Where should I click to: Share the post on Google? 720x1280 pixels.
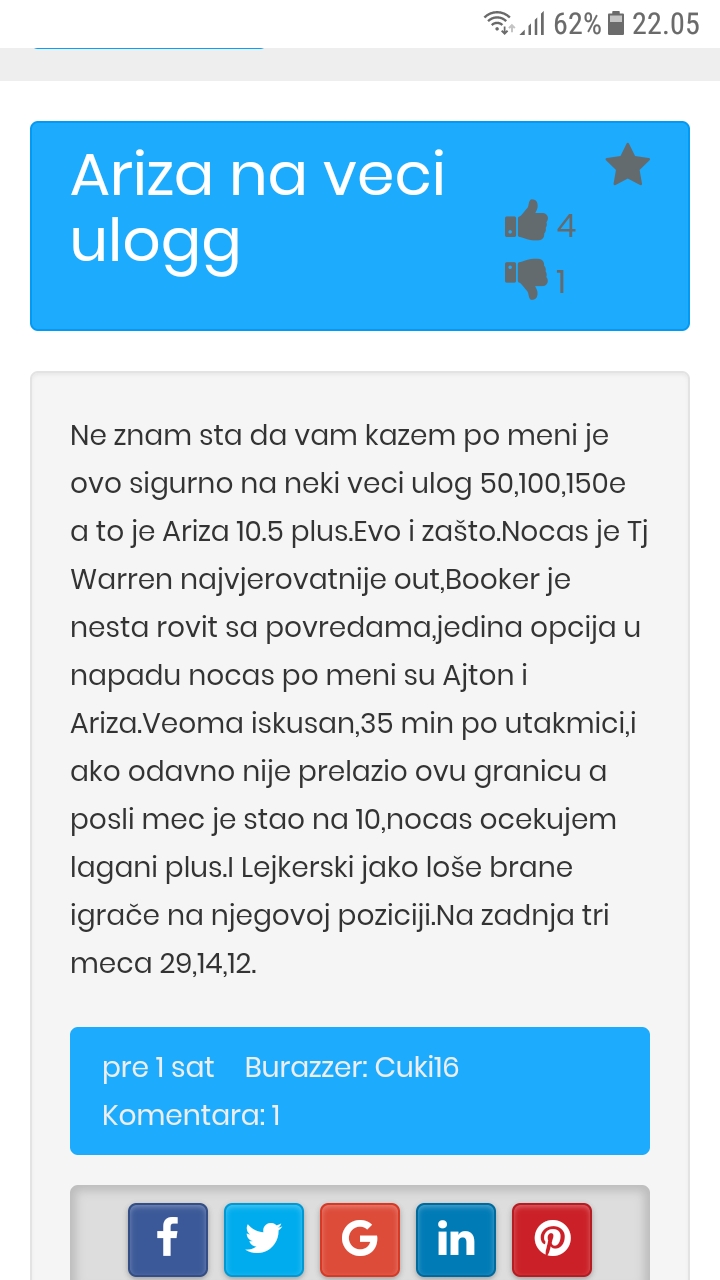pyautogui.click(x=360, y=1240)
